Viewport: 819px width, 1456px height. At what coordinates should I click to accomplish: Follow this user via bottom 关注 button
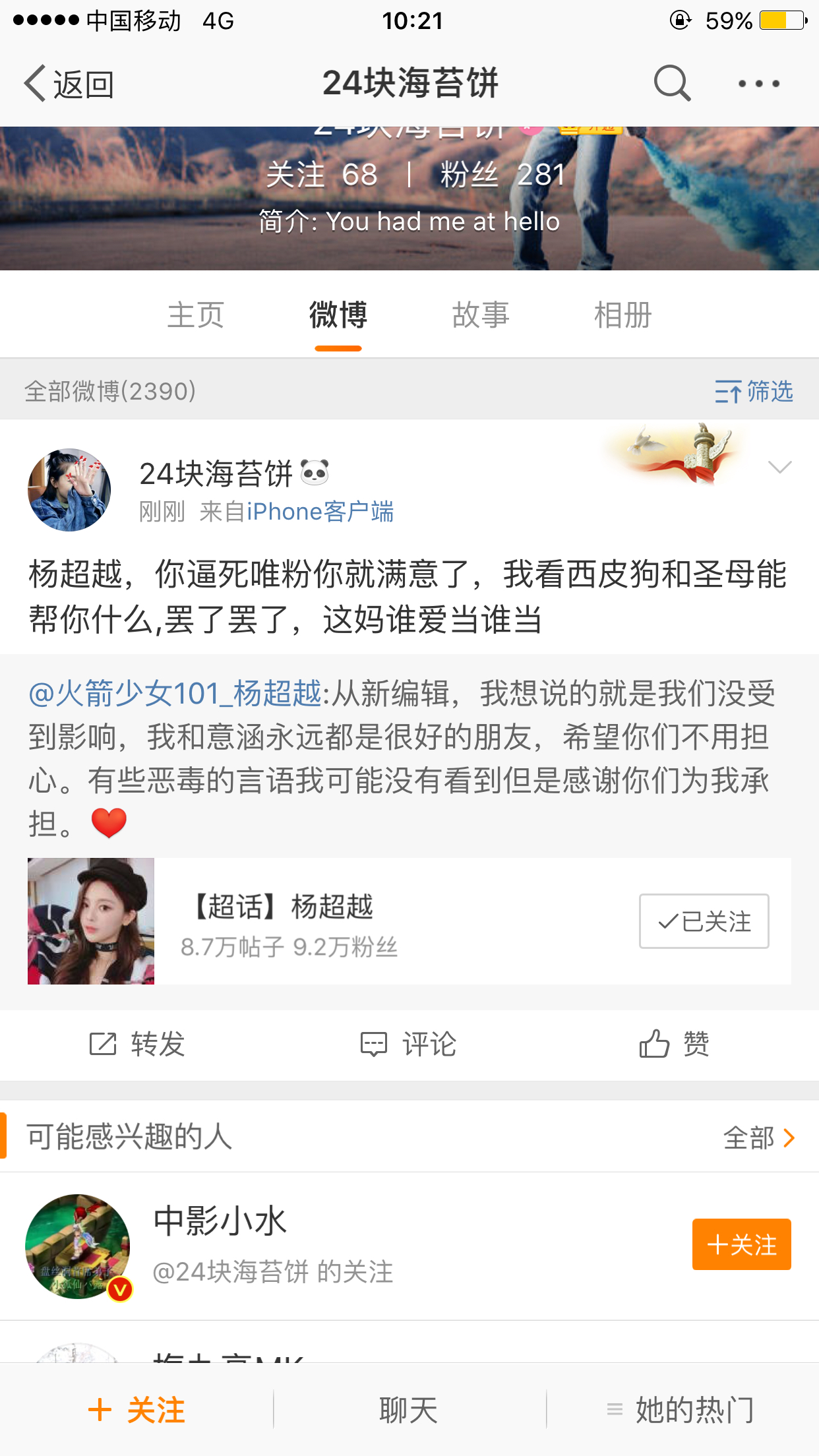(x=136, y=1410)
